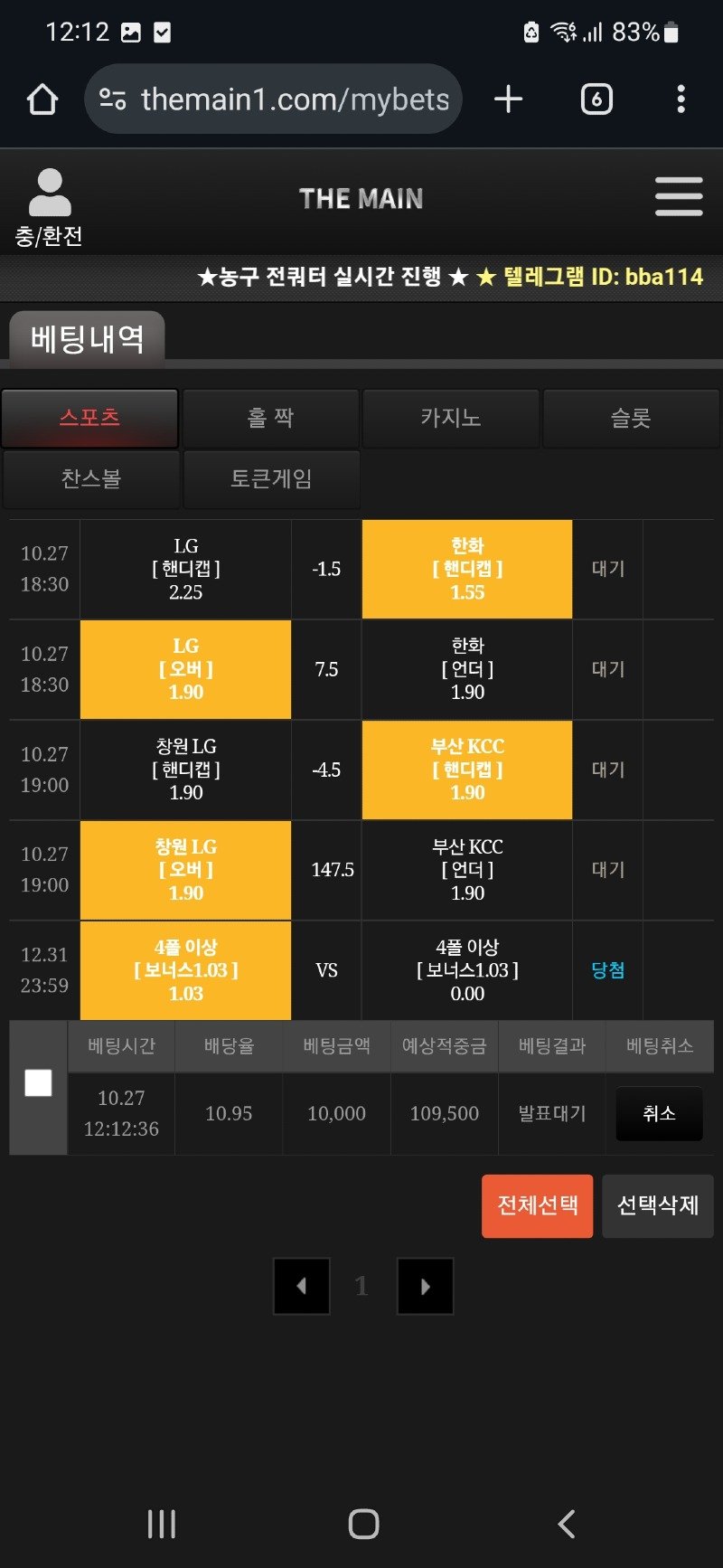Viewport: 723px width, 1568px height.
Task: Go to the browser home page
Action: pos(42,99)
